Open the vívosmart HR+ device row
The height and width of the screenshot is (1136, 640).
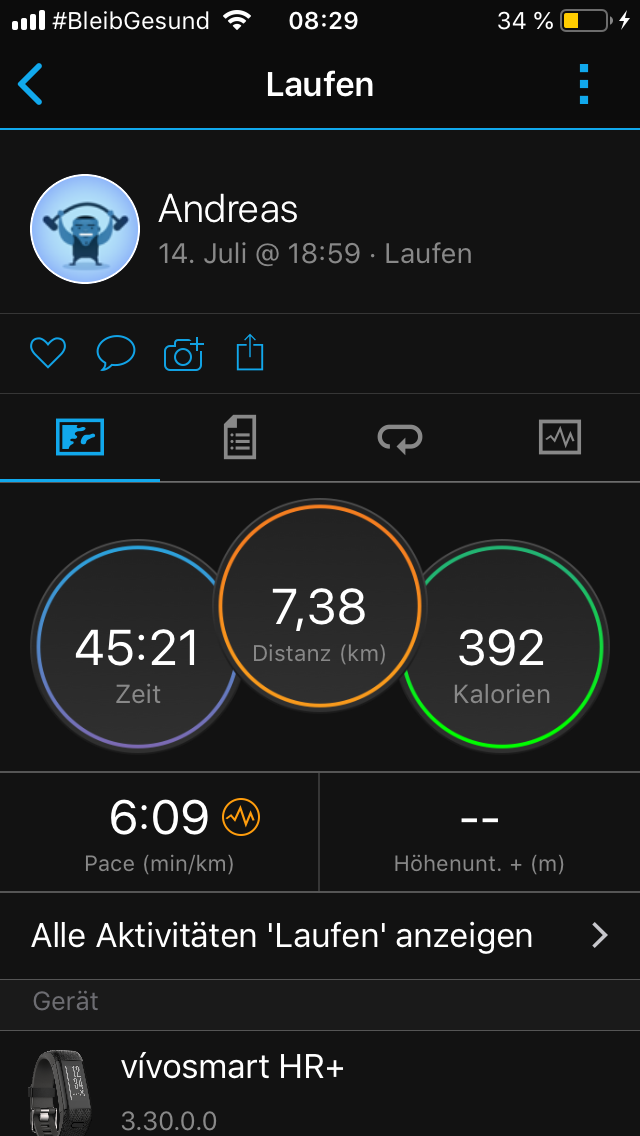320,1085
